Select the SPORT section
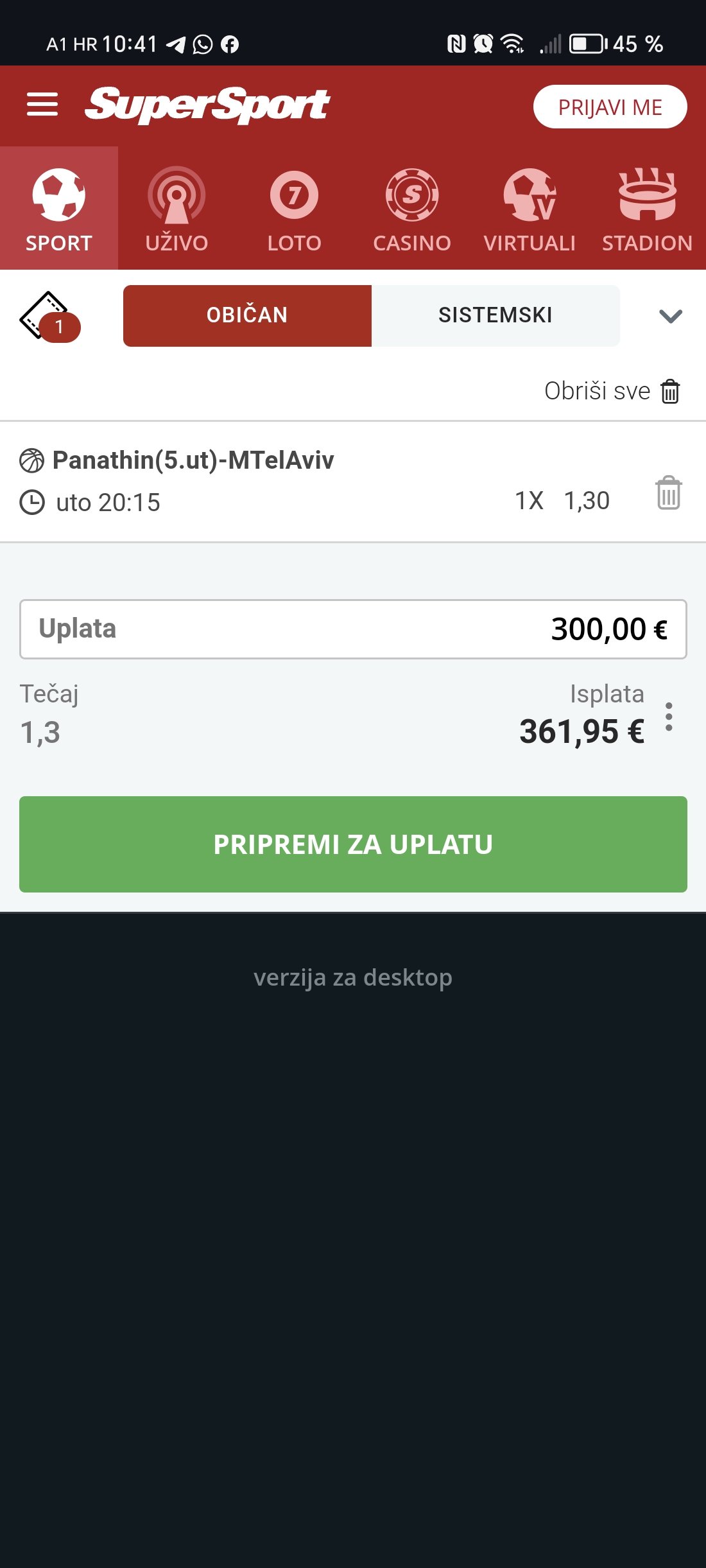The image size is (706, 1568). click(x=59, y=209)
